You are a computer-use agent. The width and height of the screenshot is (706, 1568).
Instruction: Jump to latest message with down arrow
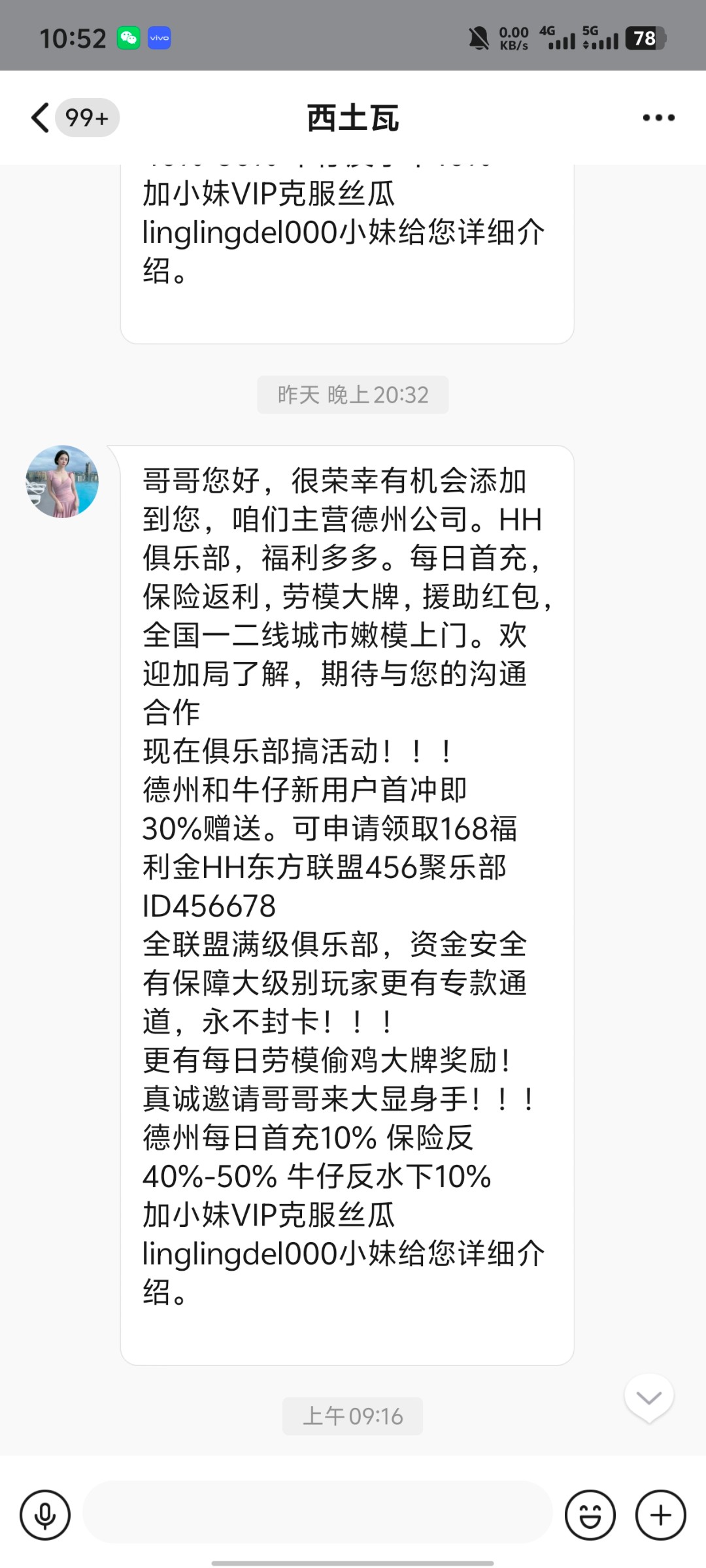648,1397
